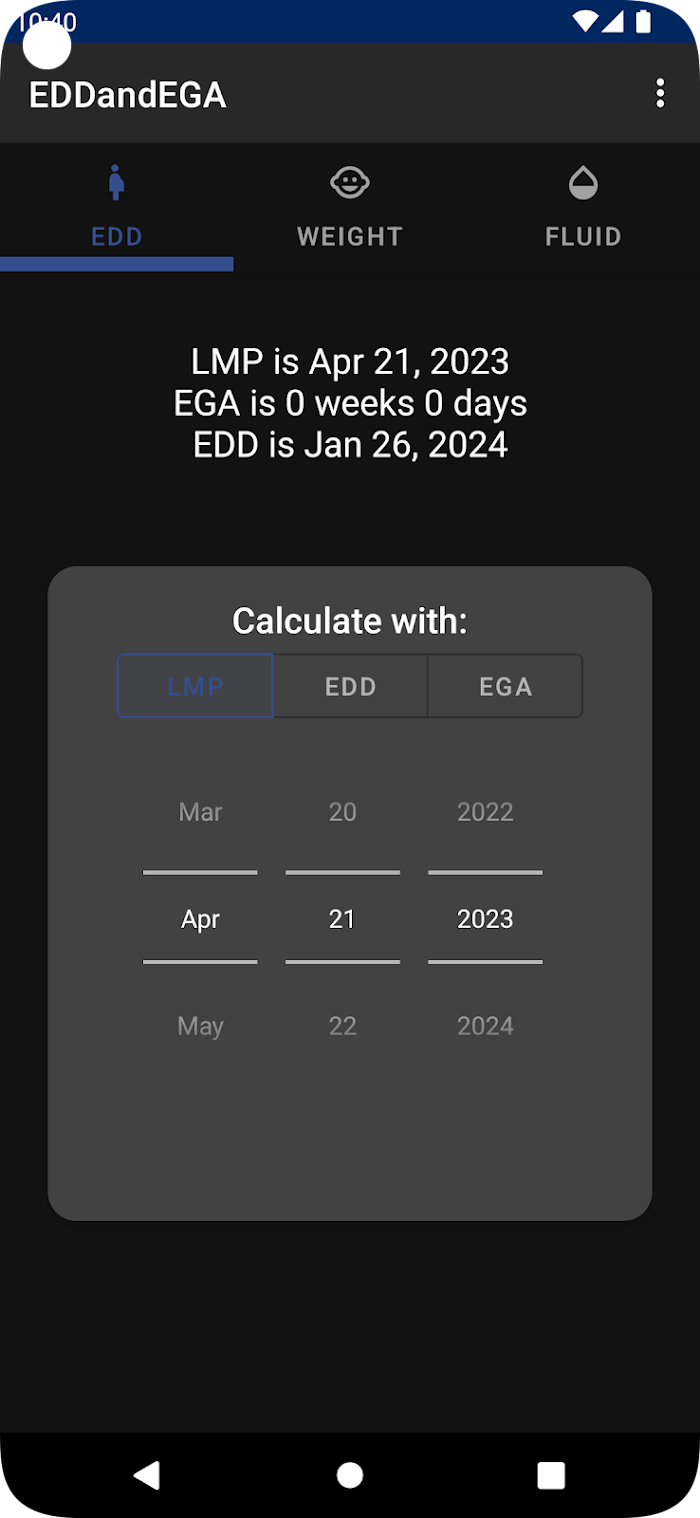Tap the selected day 21 field

pyautogui.click(x=343, y=919)
